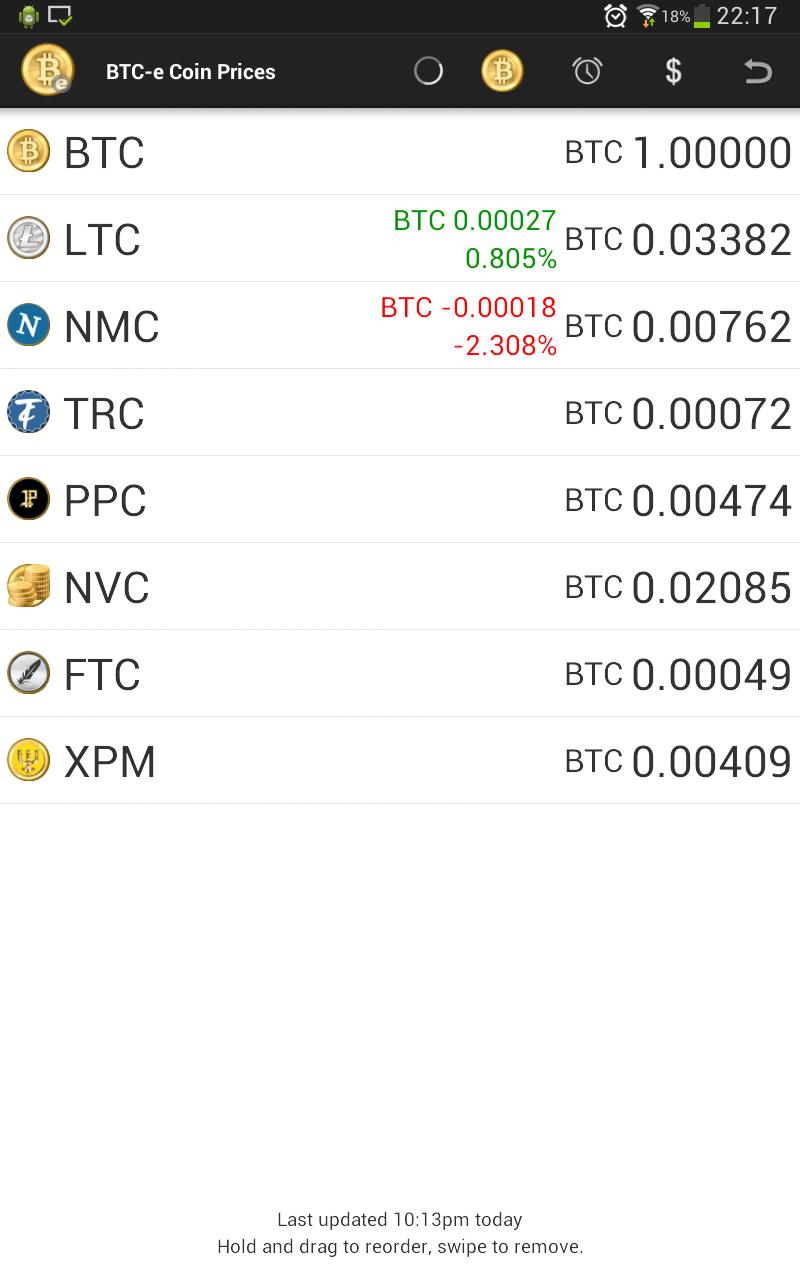Open the price alert alarm icon

tap(587, 71)
